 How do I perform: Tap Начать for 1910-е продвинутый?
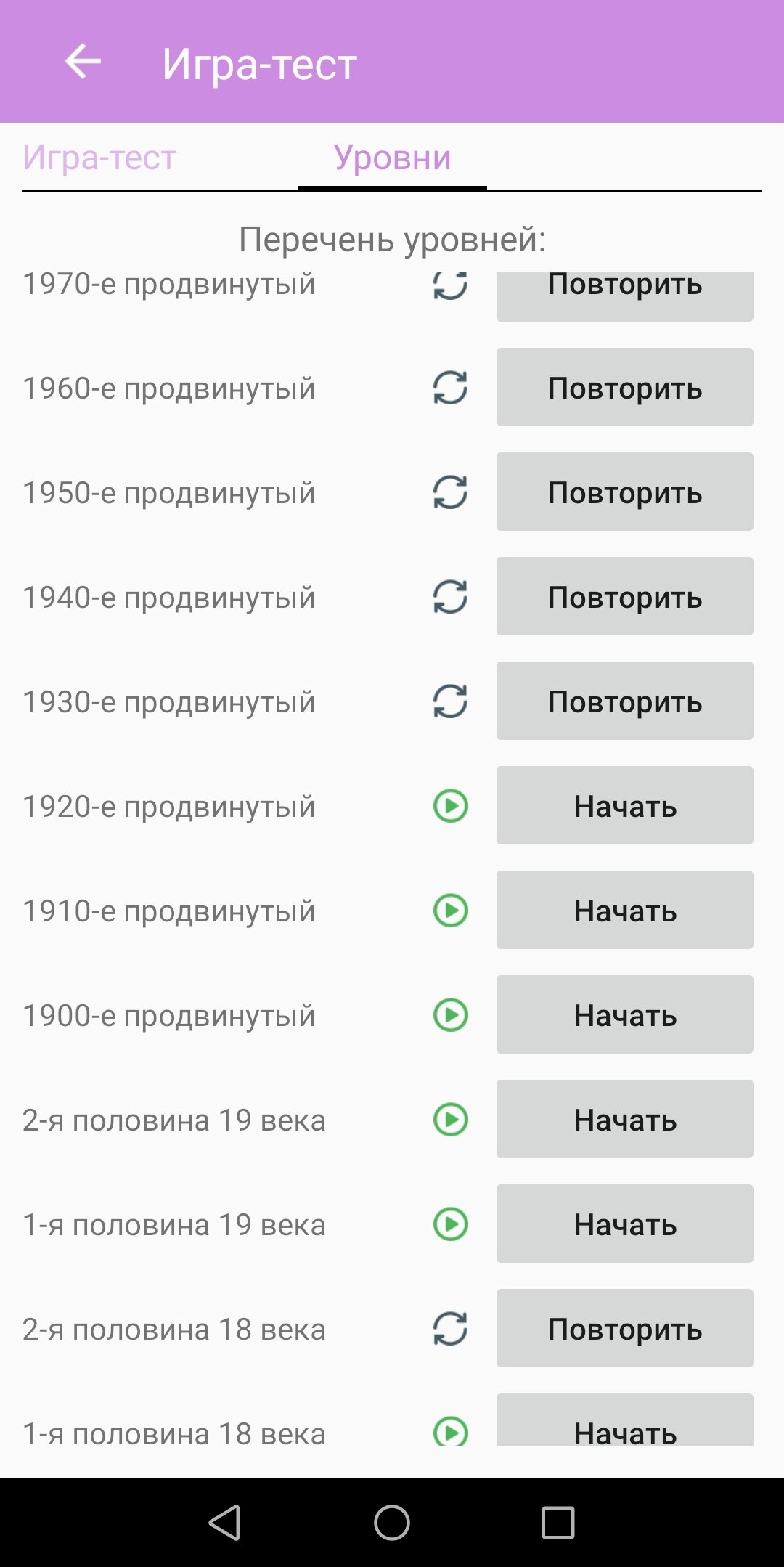pos(624,910)
